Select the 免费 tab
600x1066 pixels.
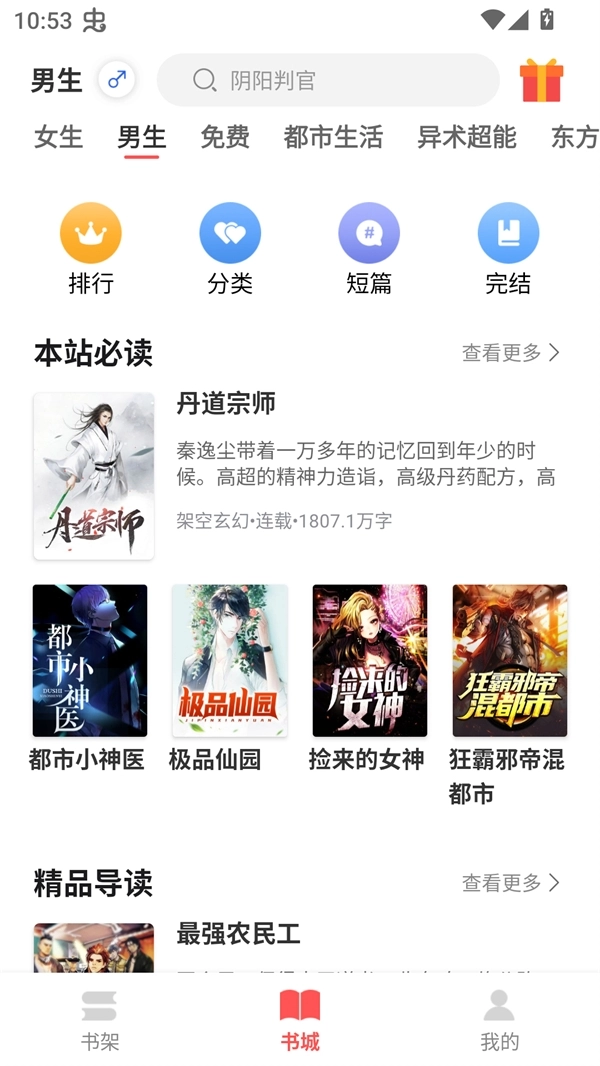click(x=225, y=137)
